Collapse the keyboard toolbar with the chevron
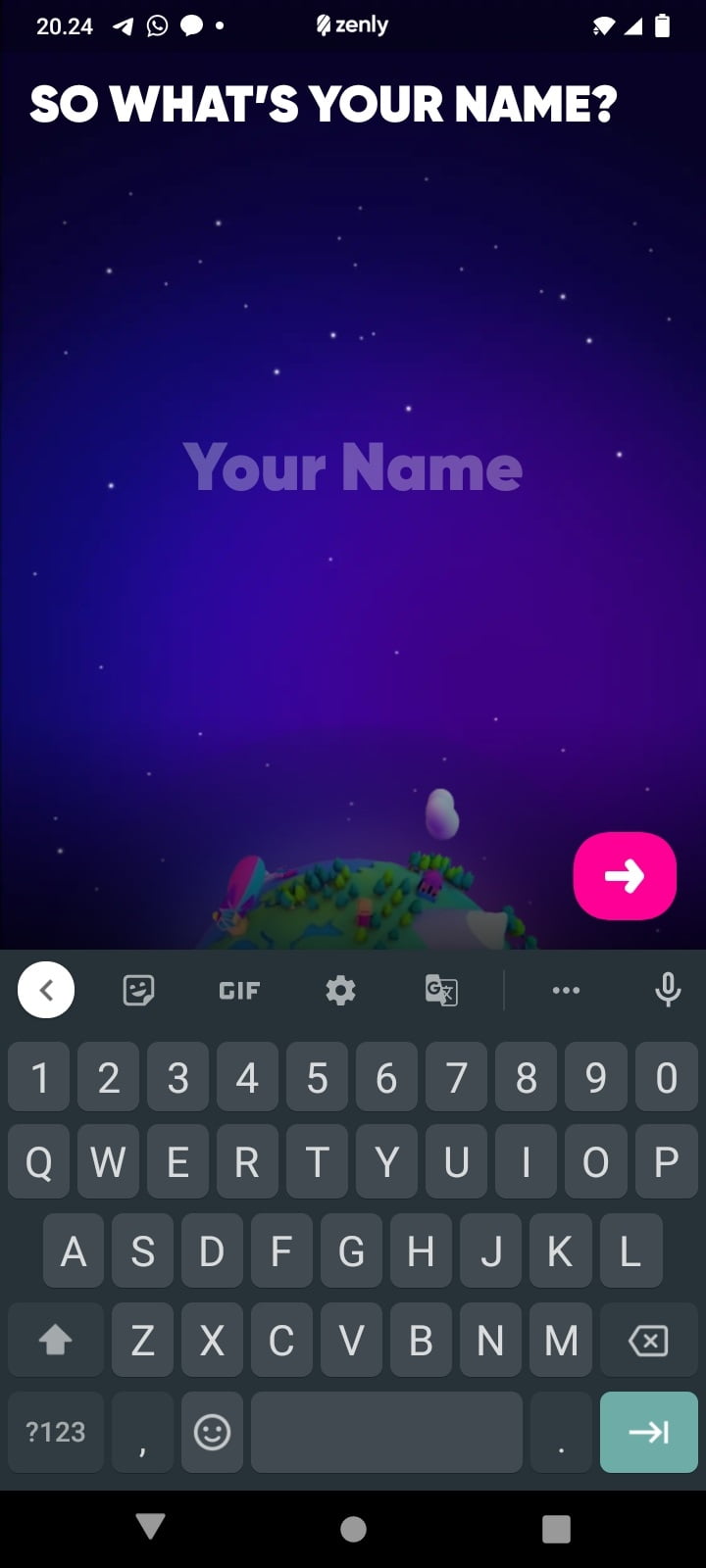706x1568 pixels. (x=46, y=990)
